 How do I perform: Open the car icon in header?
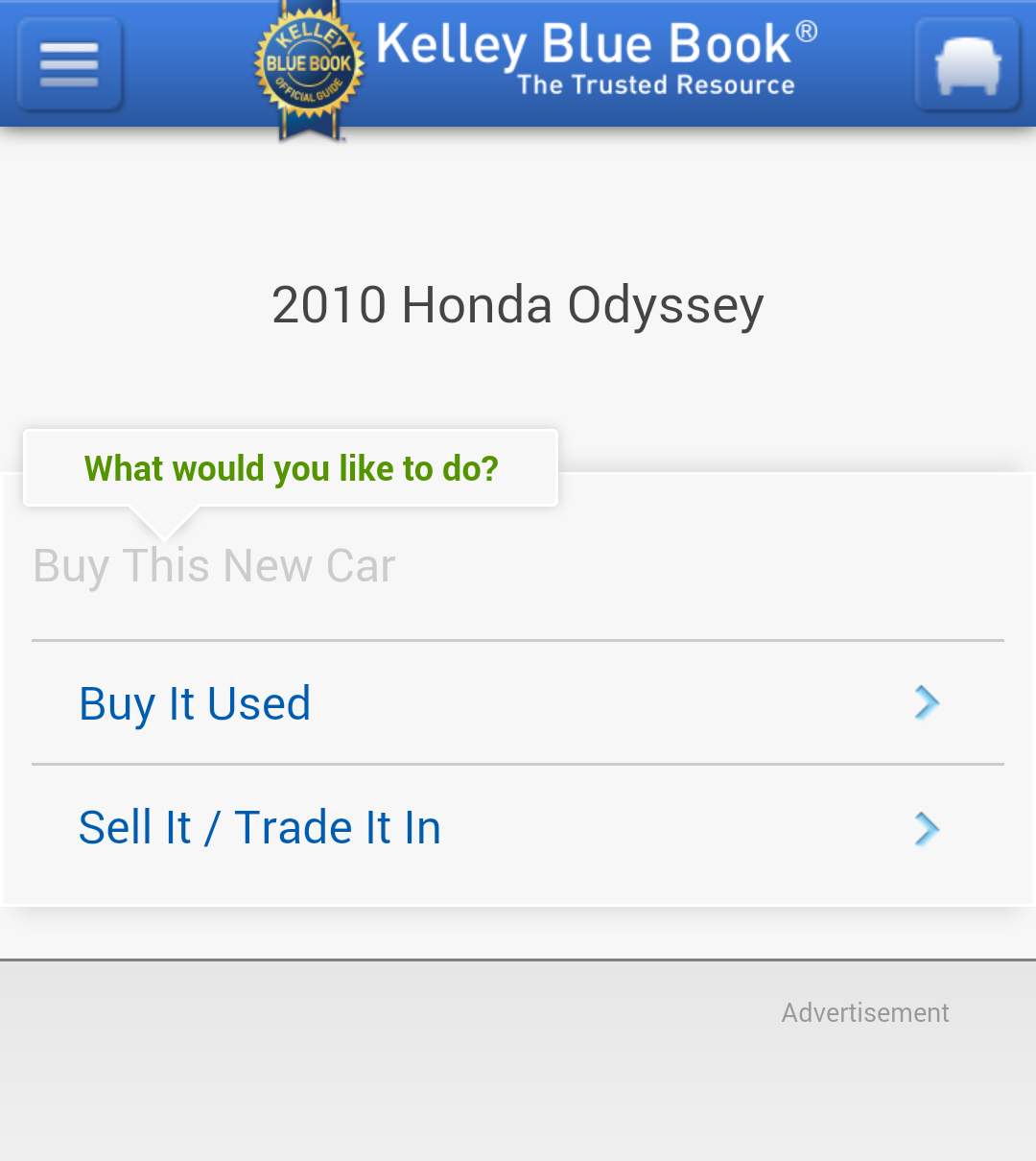967,65
